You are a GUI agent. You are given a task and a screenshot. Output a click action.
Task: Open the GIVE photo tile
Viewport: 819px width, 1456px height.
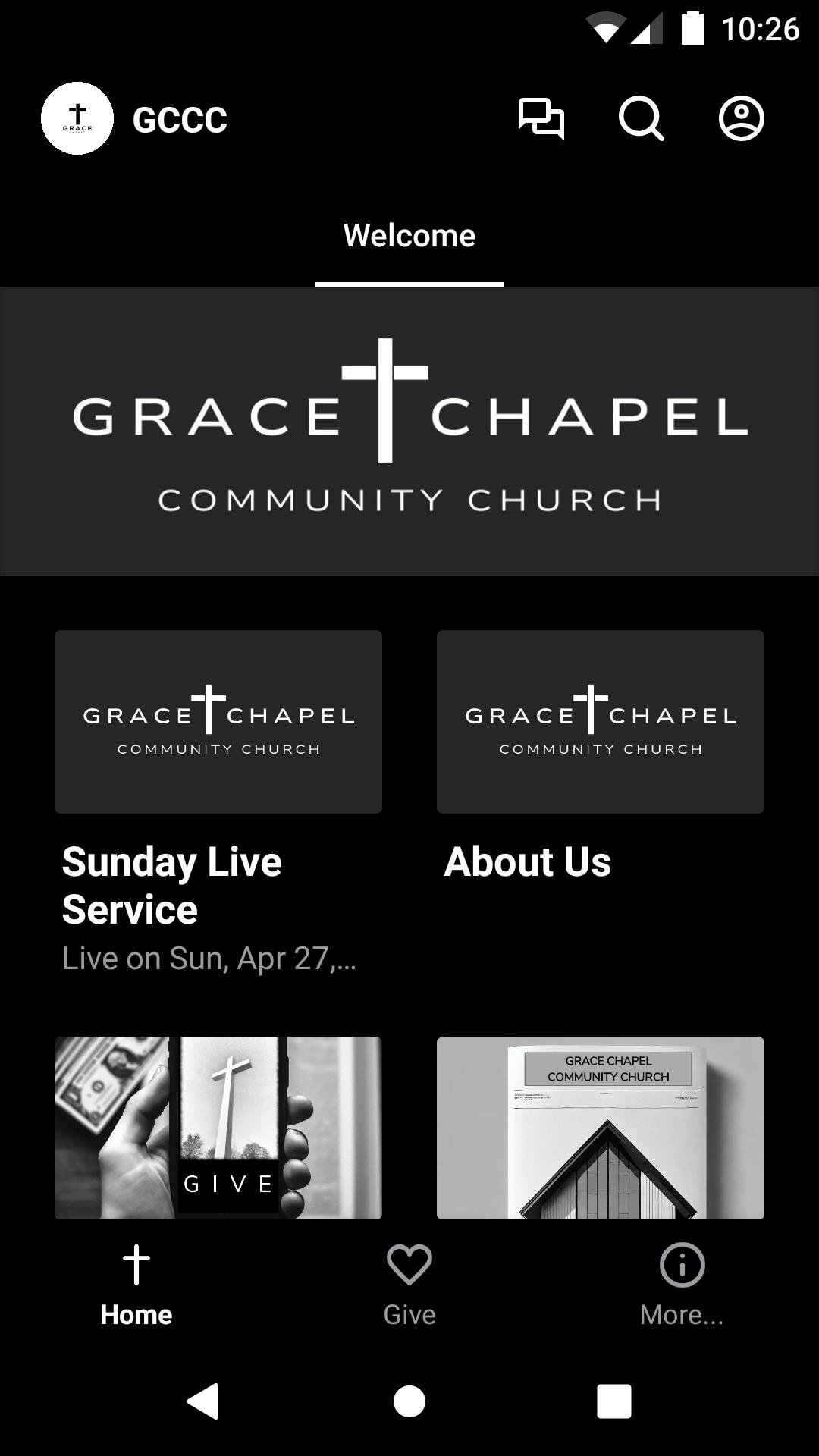coord(218,1128)
